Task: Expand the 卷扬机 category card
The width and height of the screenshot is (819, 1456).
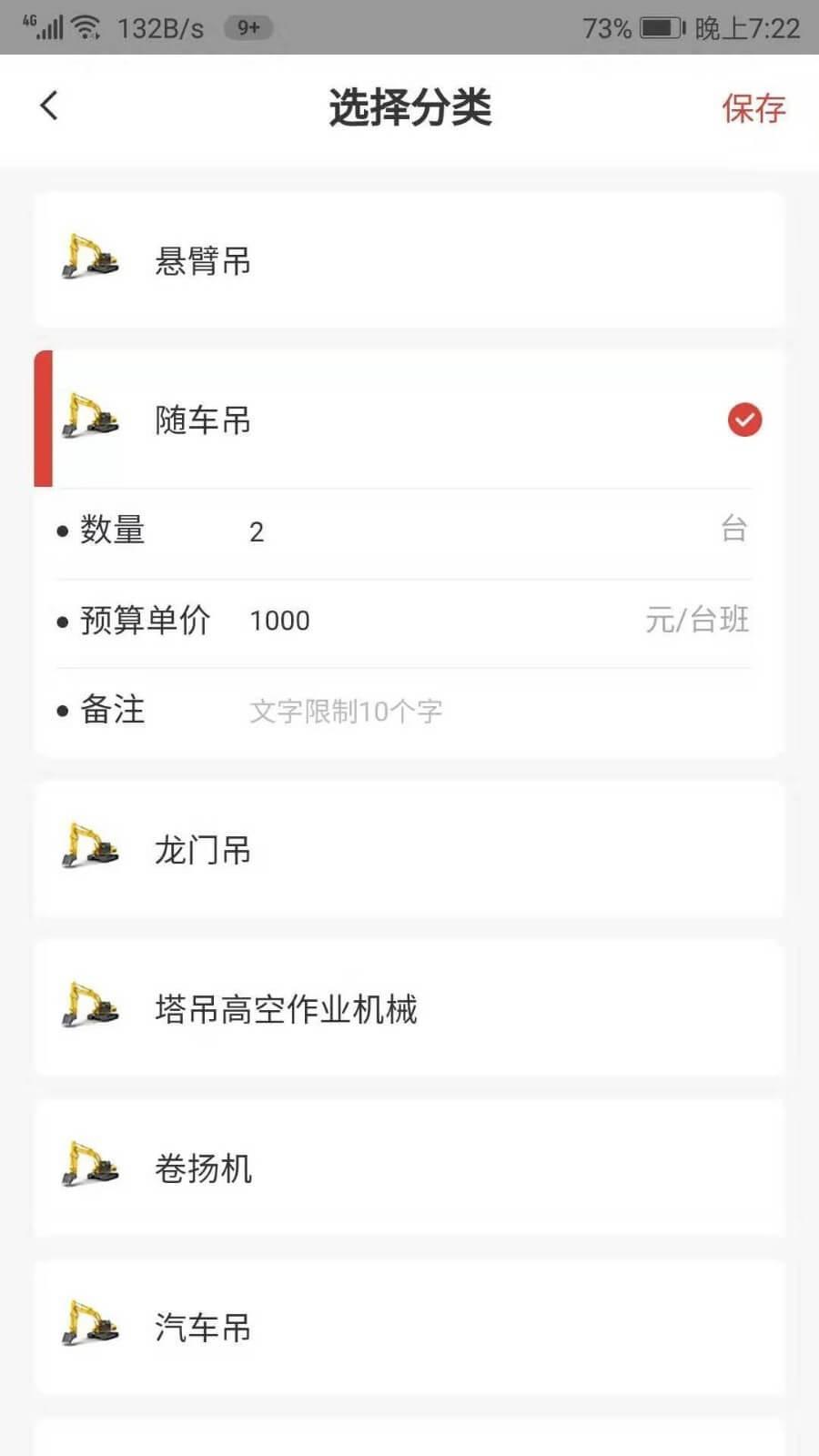Action: pyautogui.click(x=409, y=1168)
